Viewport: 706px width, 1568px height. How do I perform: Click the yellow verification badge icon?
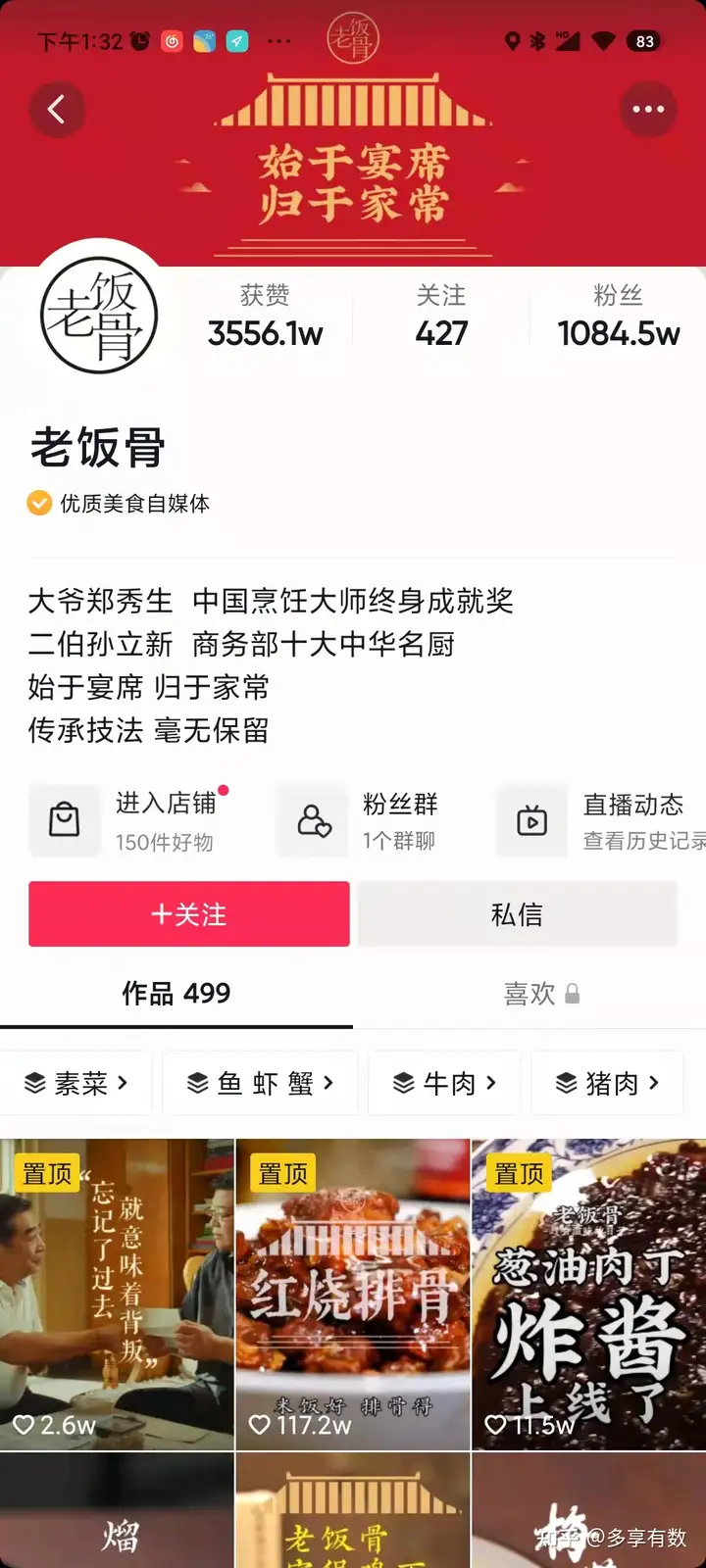point(38,503)
